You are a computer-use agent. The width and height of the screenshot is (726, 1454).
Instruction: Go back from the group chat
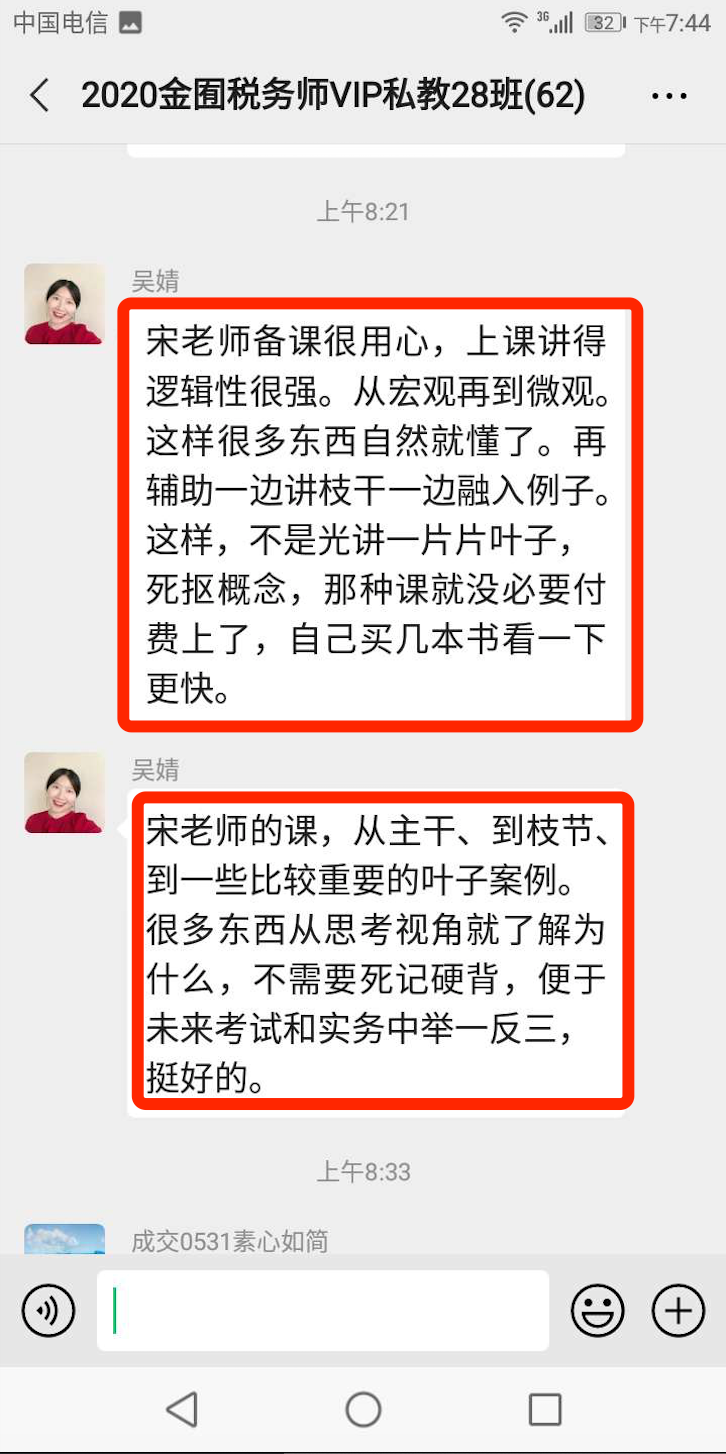[39, 96]
